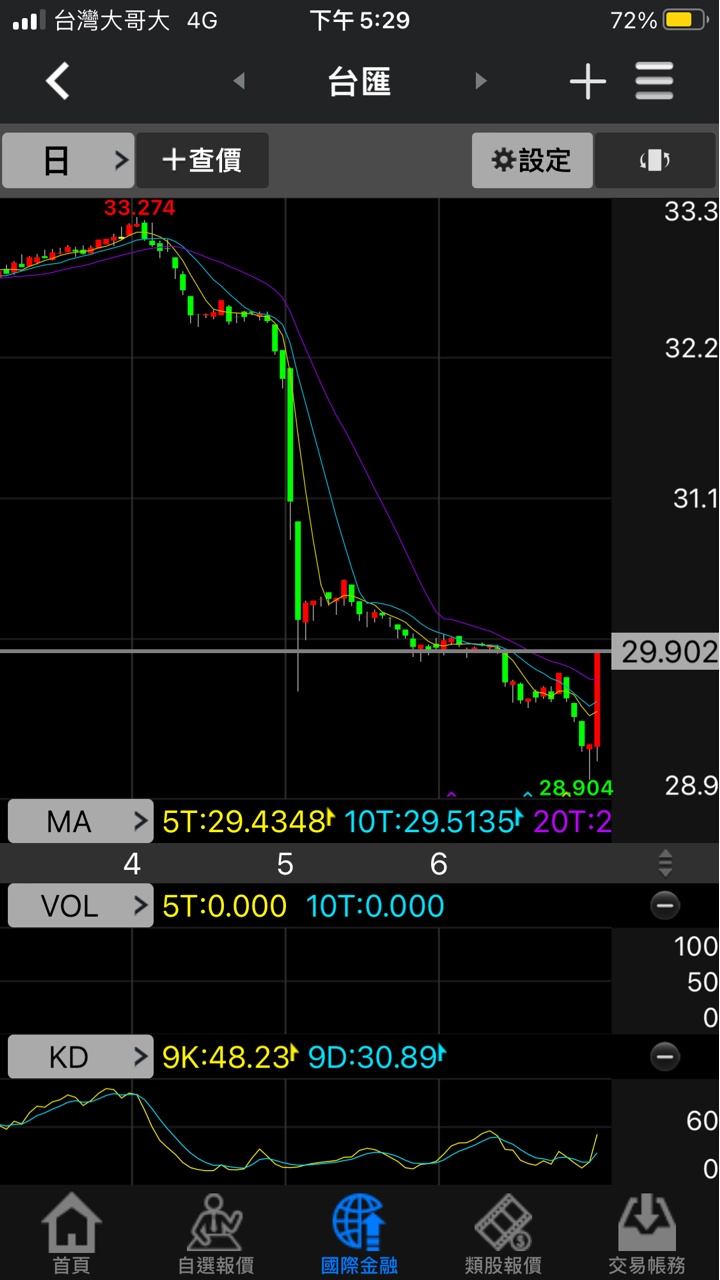This screenshot has width=720, height=1280.
Task: Open the hamburger menu
Action: click(x=654, y=81)
